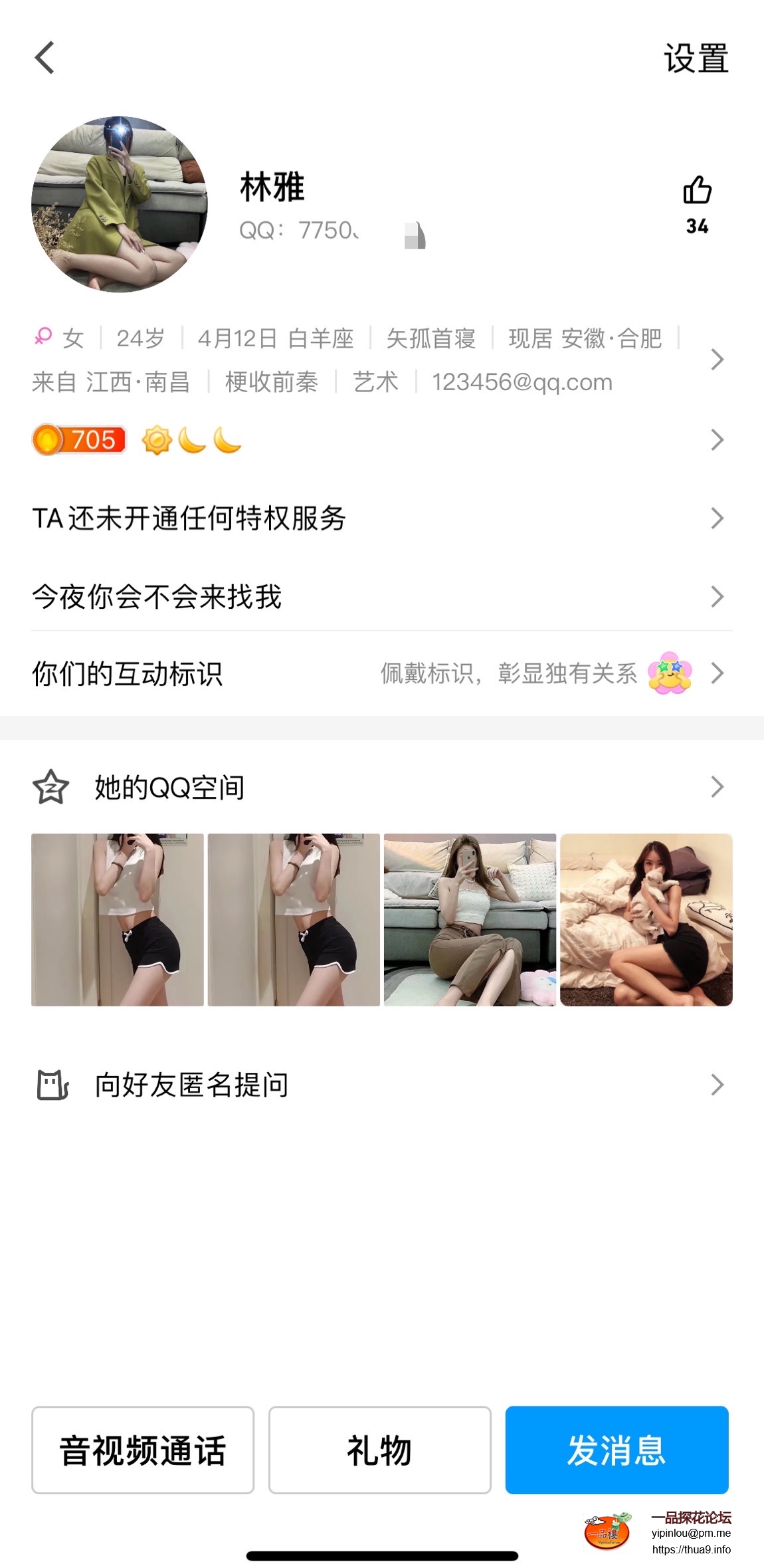Open the sofa selfie photo in QQ空间
The width and height of the screenshot is (764, 1568).
470,919
